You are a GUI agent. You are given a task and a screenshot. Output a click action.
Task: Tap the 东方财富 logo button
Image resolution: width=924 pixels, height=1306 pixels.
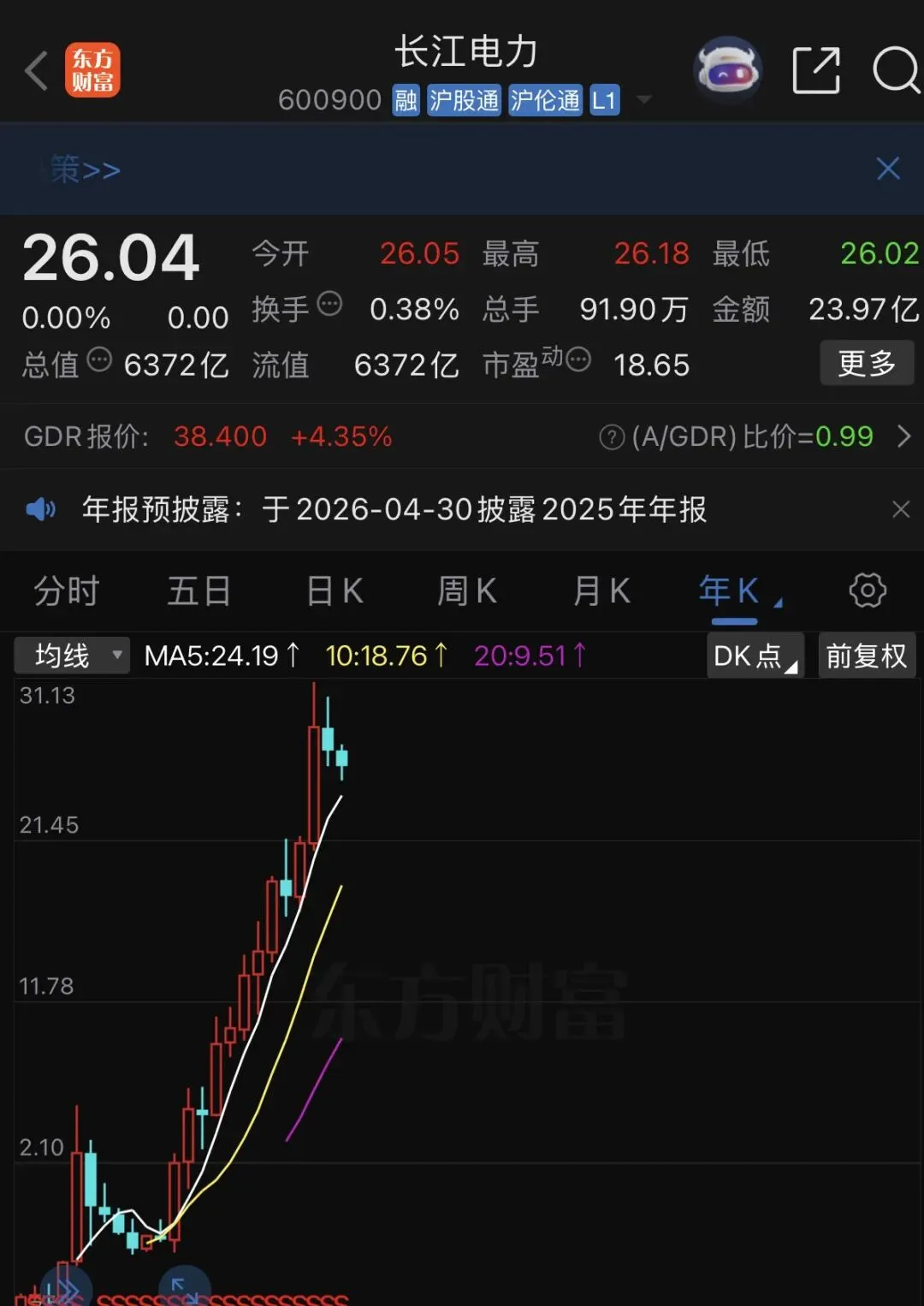[92, 70]
